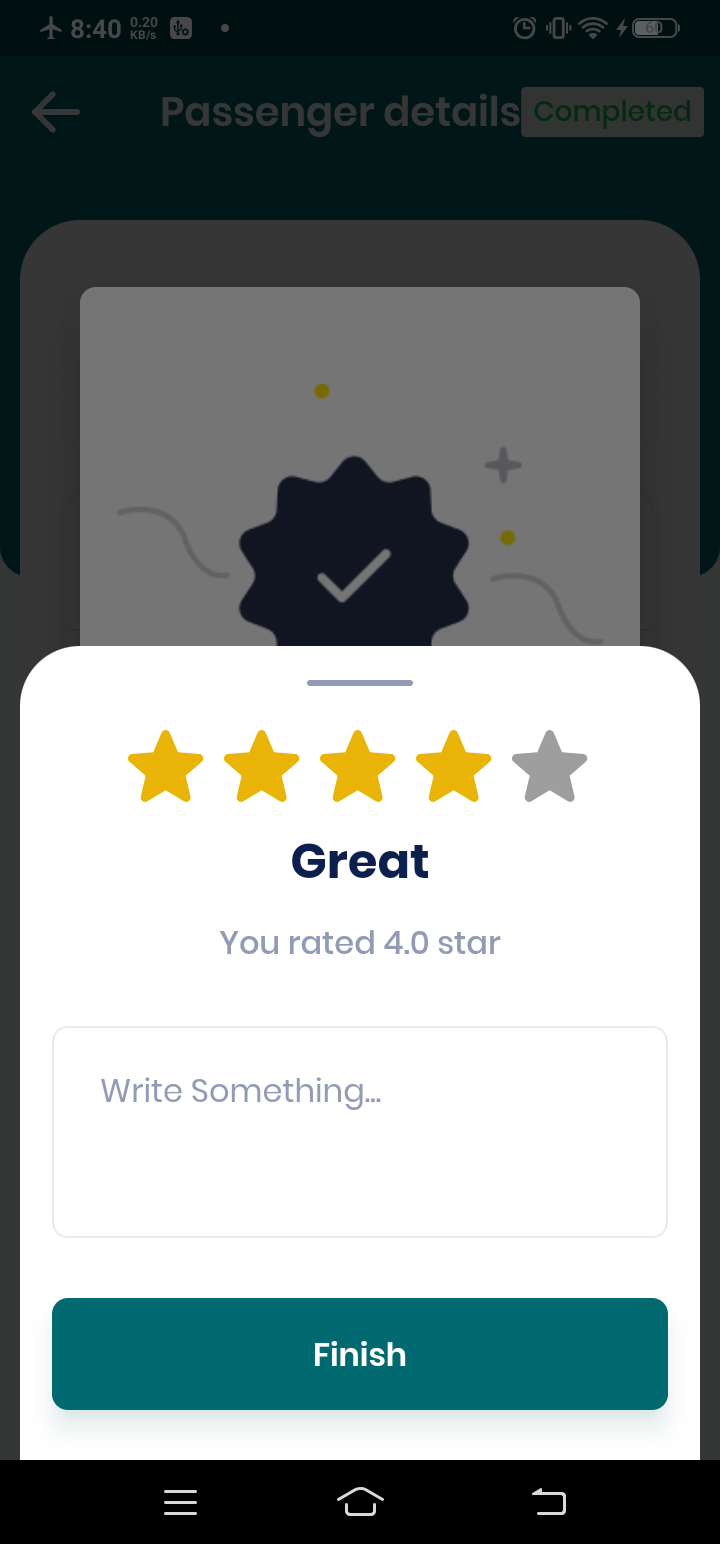The image size is (720, 1544).
Task: Submit rating with Finish button
Action: pos(360,1354)
